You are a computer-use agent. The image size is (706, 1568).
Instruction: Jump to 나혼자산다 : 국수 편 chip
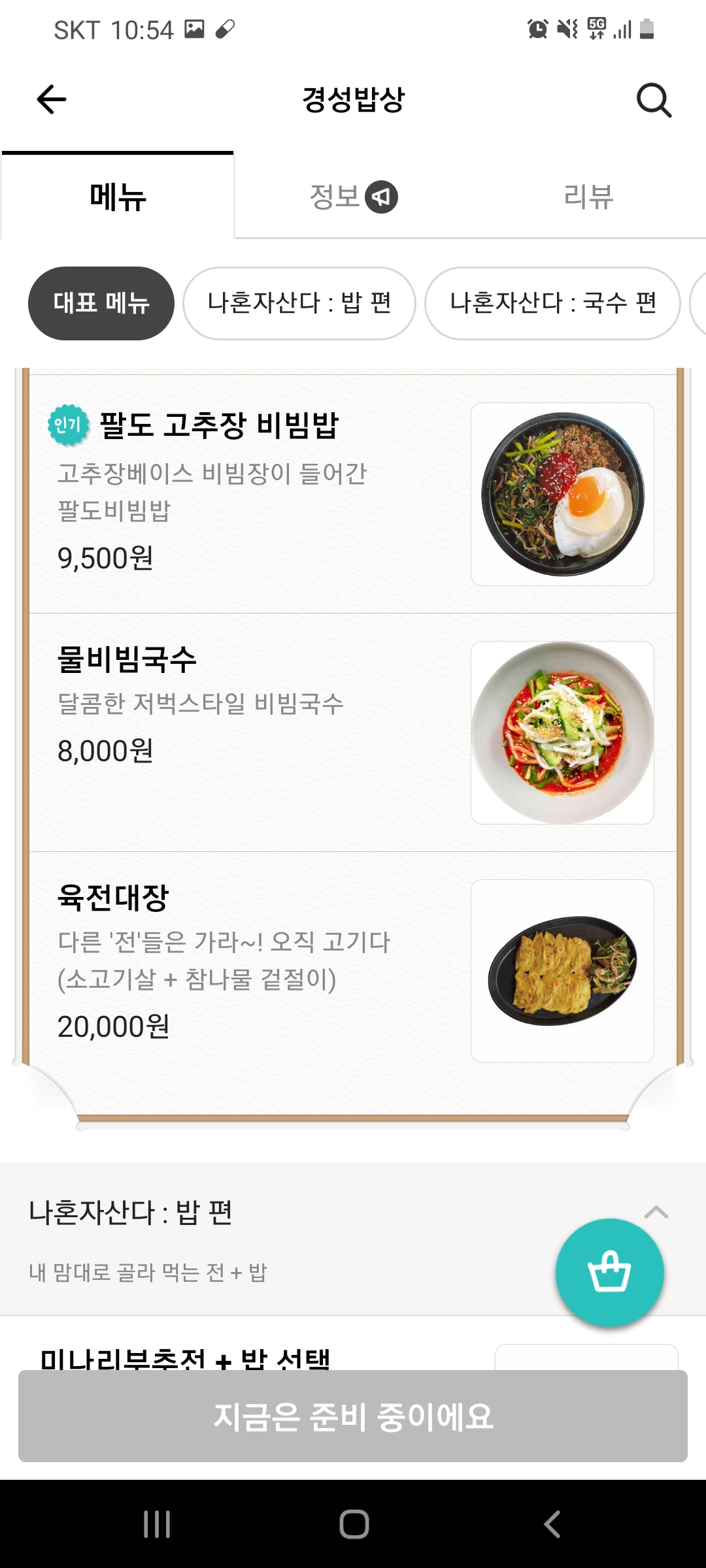552,303
